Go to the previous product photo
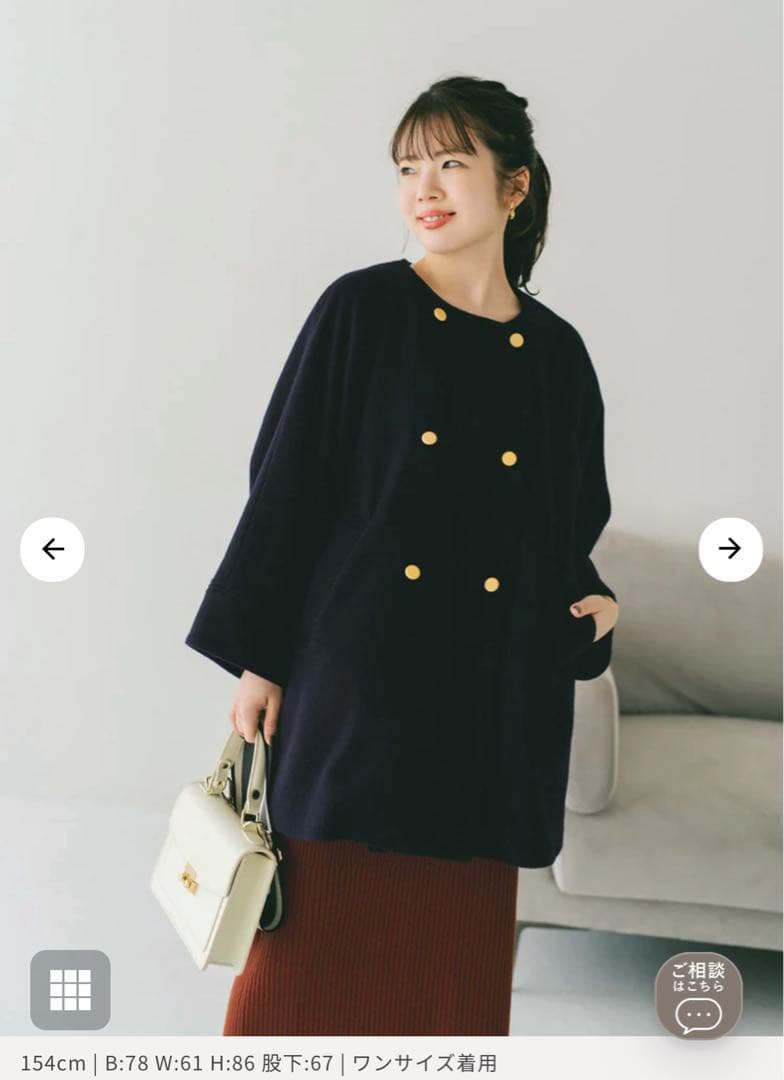 tap(52, 549)
